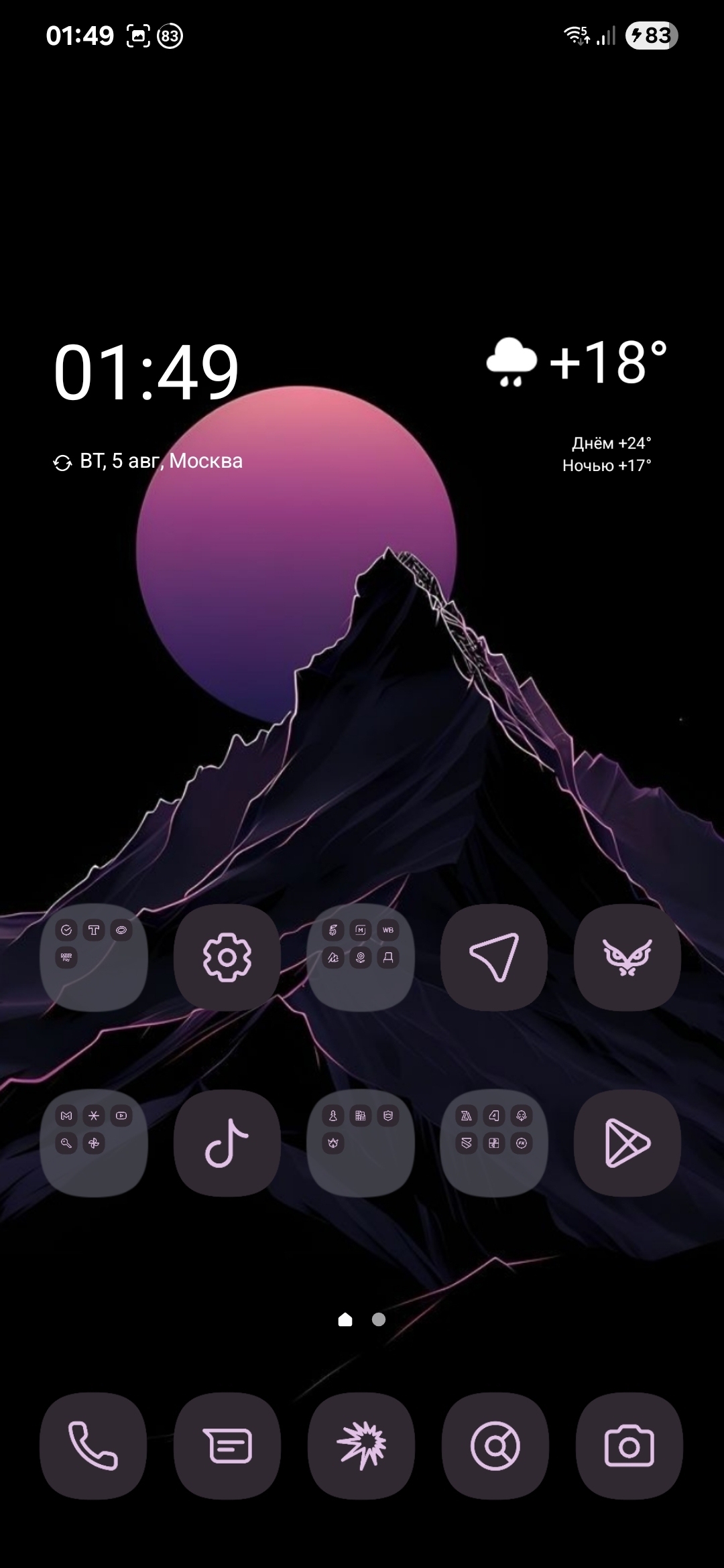Open the Phone dialer in the dock
724x1568 pixels.
point(93,1446)
